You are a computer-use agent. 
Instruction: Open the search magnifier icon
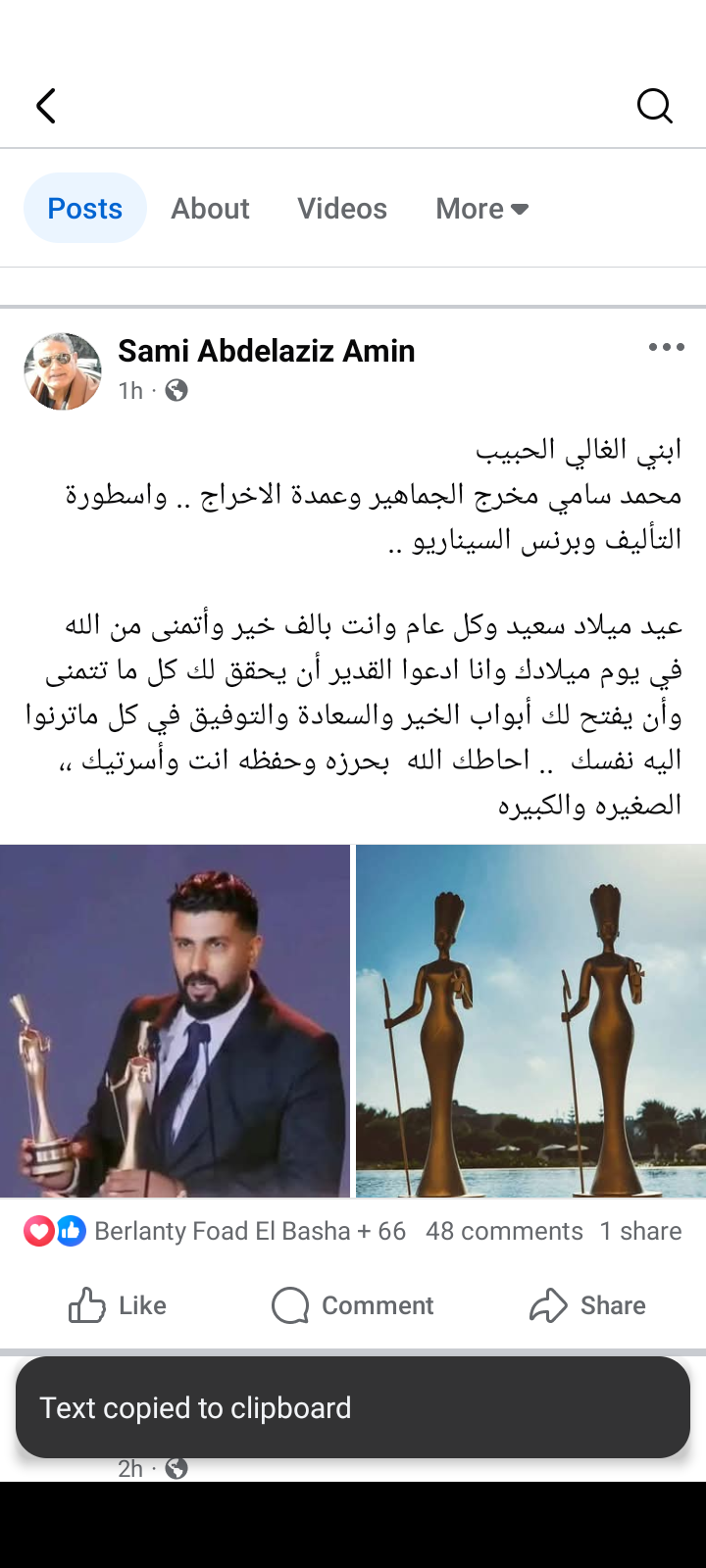pos(654,106)
